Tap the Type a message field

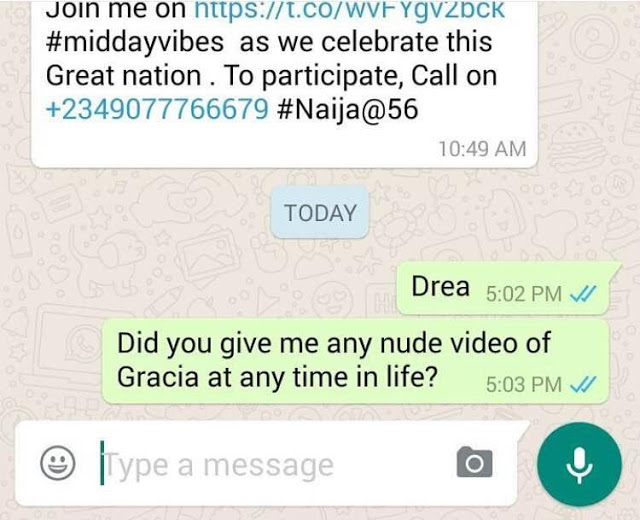point(270,464)
